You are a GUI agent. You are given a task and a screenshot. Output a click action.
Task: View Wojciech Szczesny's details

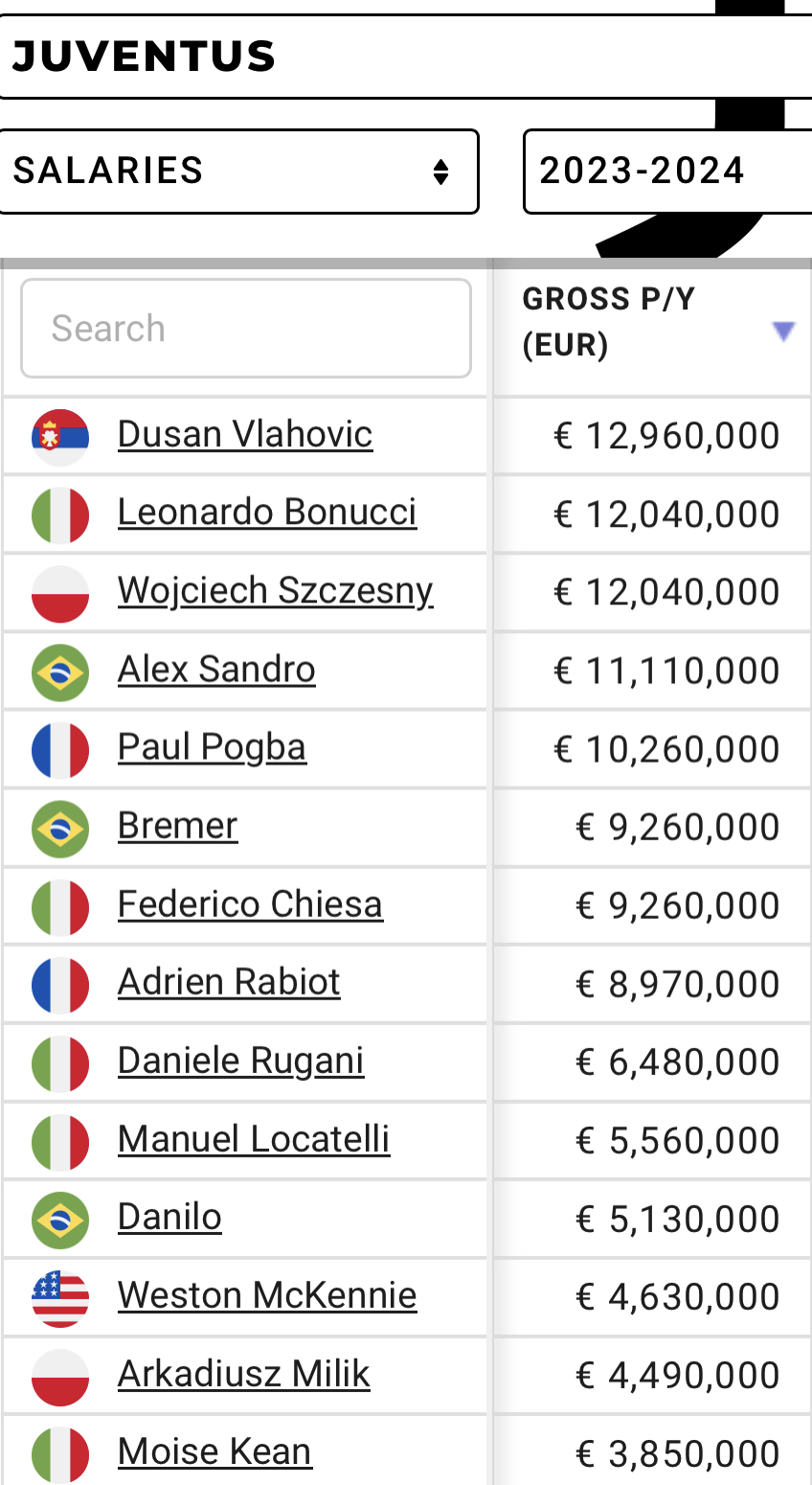tap(276, 591)
